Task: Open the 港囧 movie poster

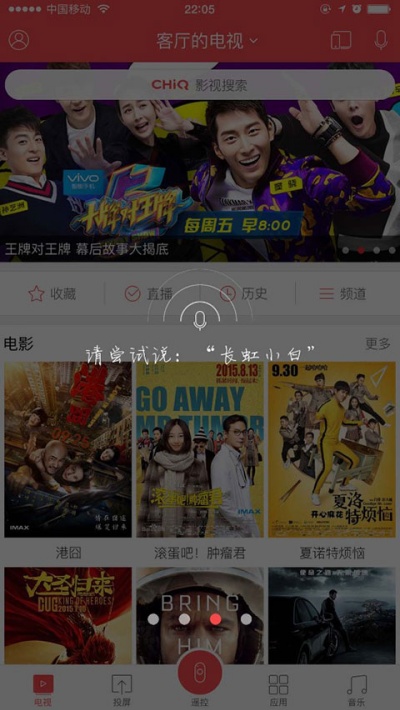Action: pyautogui.click(x=68, y=450)
